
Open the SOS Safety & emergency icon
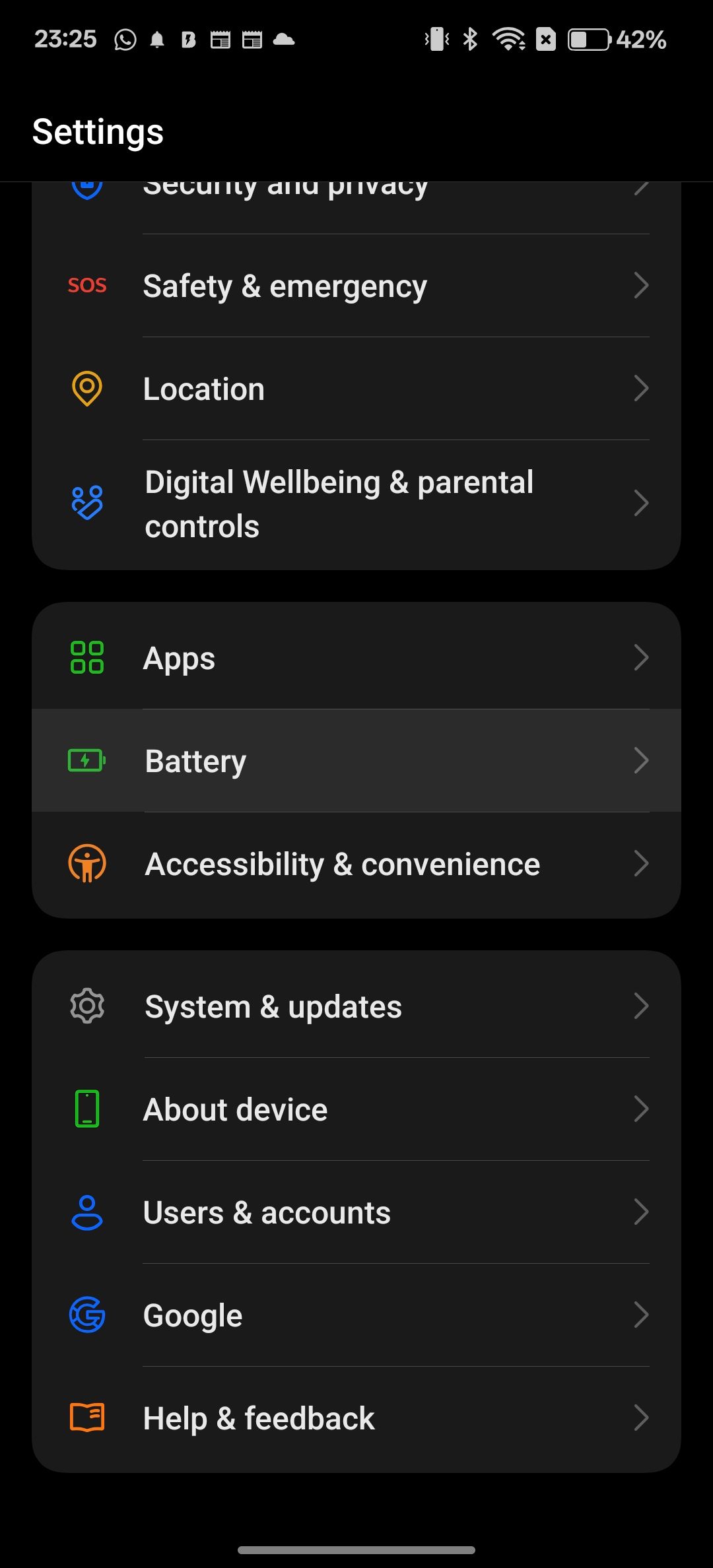86,285
